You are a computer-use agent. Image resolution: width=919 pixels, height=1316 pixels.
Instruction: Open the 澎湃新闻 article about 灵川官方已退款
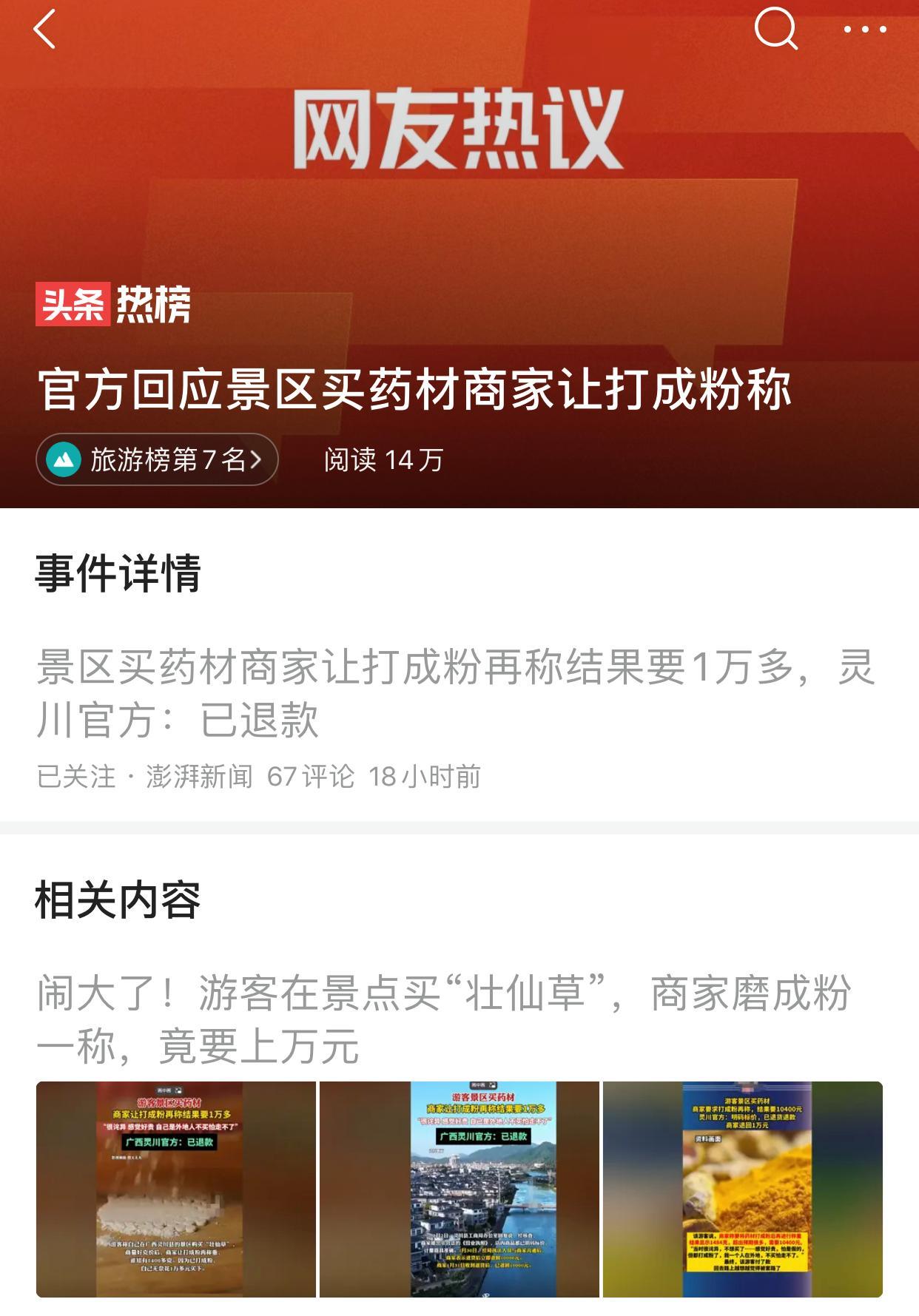pyautogui.click(x=455, y=693)
